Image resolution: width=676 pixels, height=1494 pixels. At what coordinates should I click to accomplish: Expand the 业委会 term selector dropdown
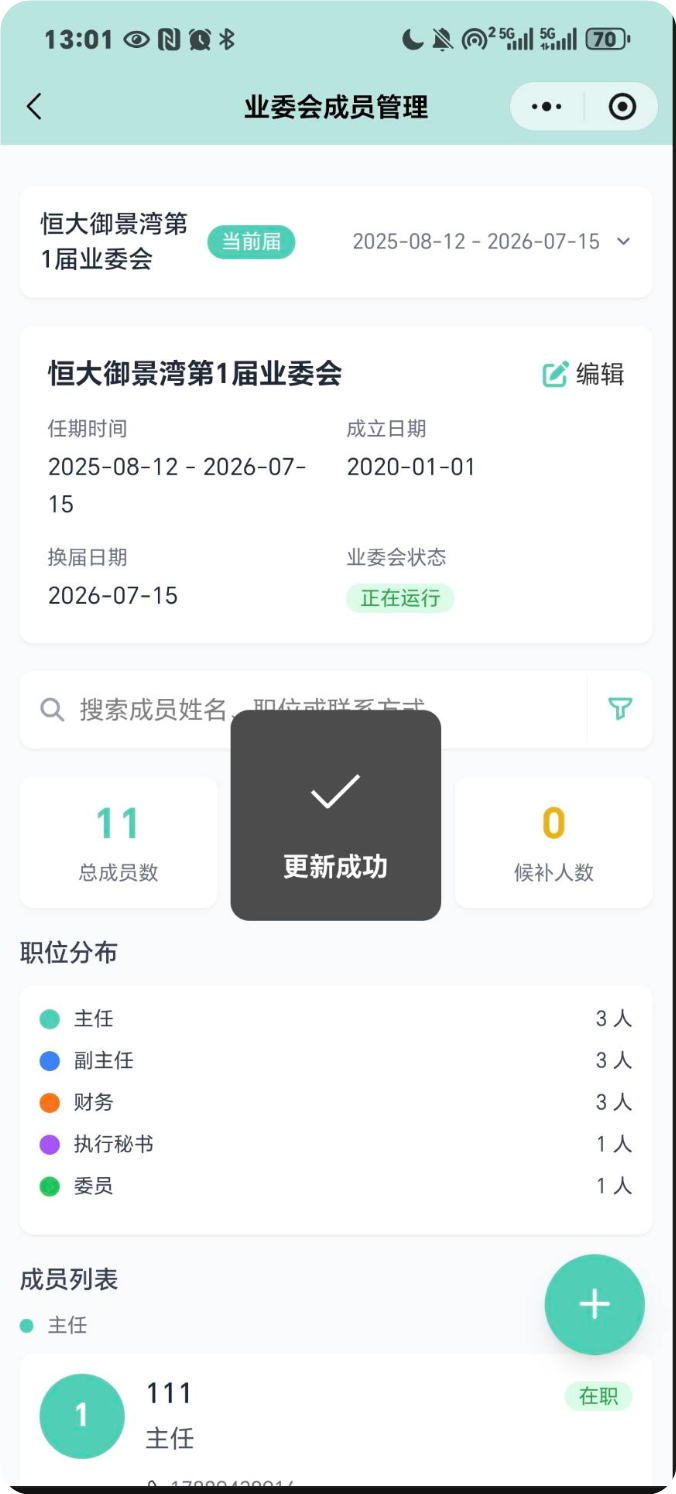pos(623,242)
